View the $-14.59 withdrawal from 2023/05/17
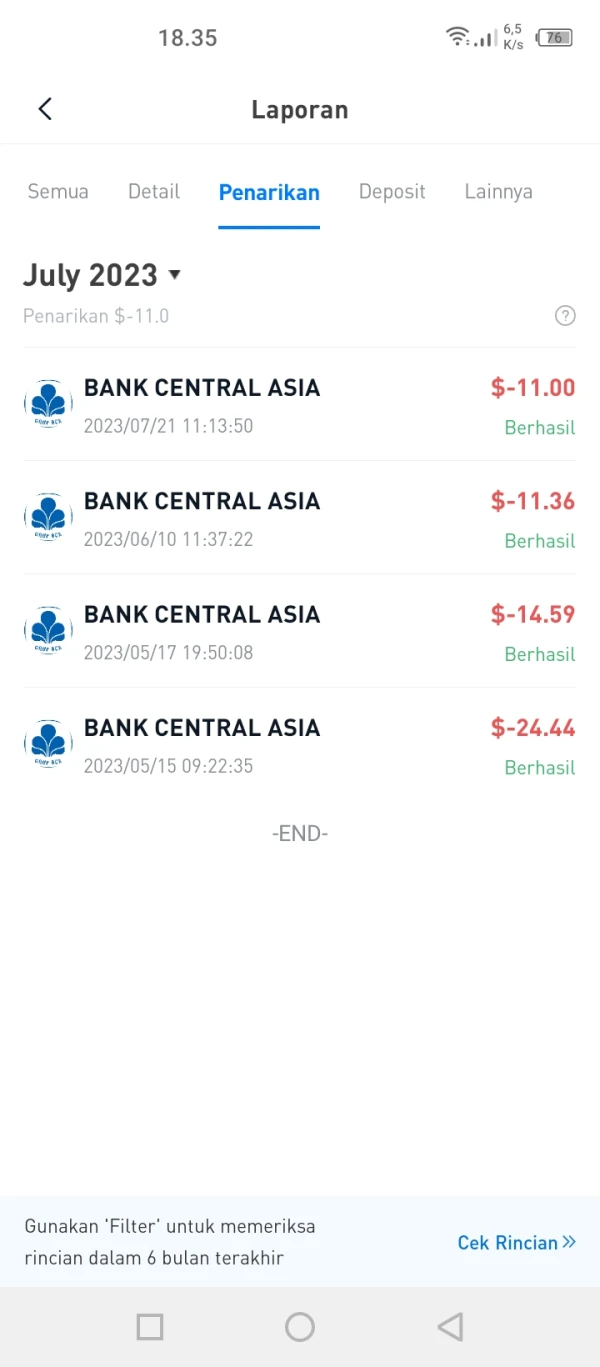Image resolution: width=600 pixels, height=1367 pixels. coord(300,631)
